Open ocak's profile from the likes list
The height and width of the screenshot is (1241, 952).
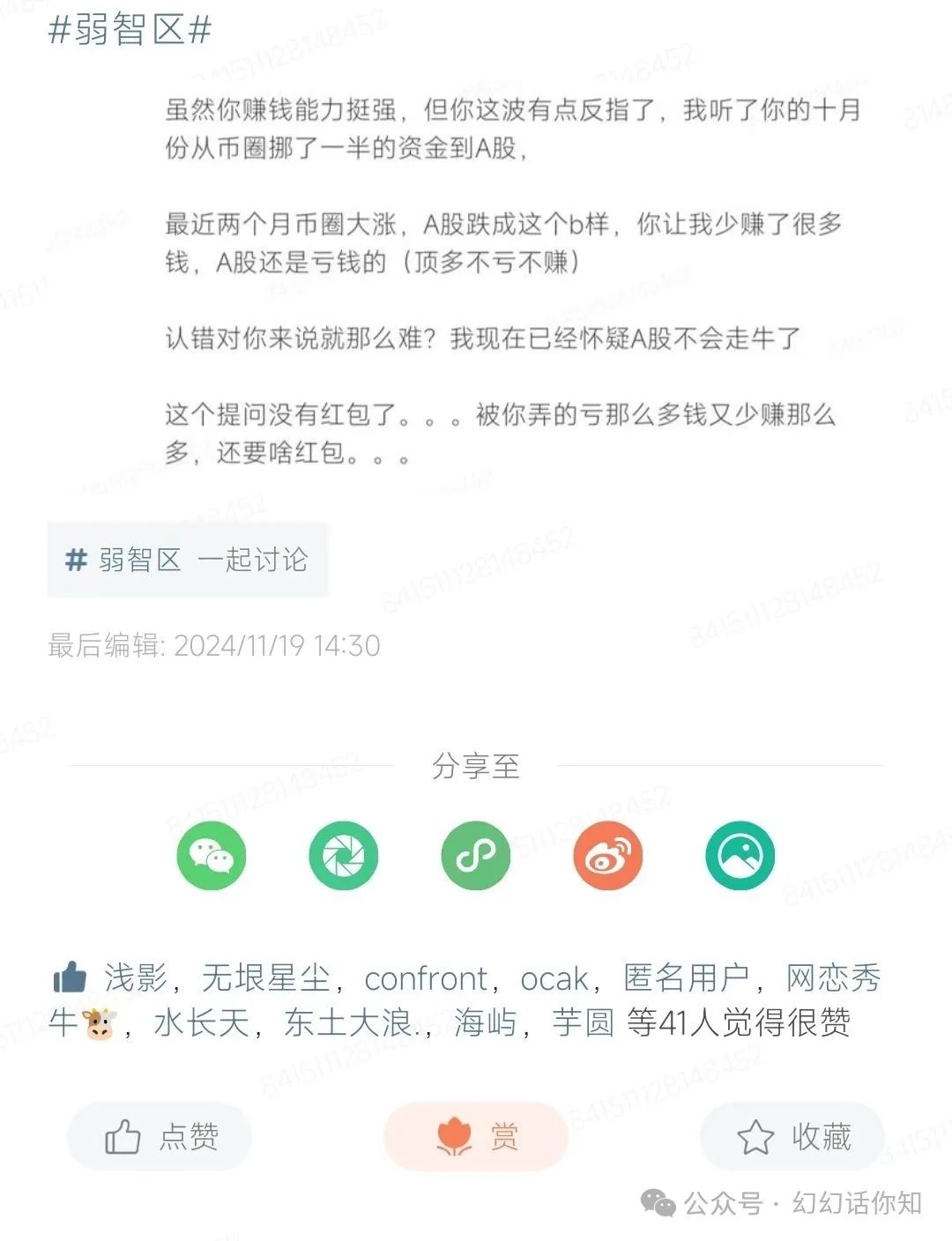pos(554,978)
